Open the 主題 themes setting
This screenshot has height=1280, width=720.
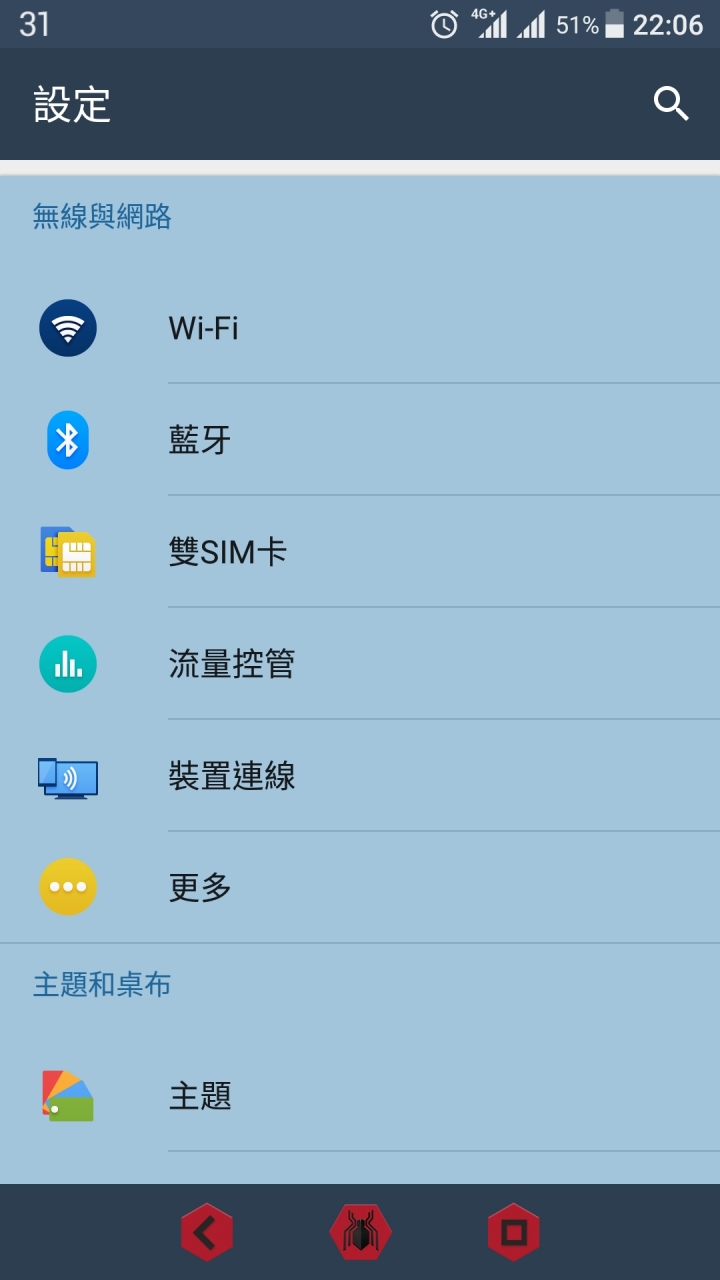pos(360,1096)
